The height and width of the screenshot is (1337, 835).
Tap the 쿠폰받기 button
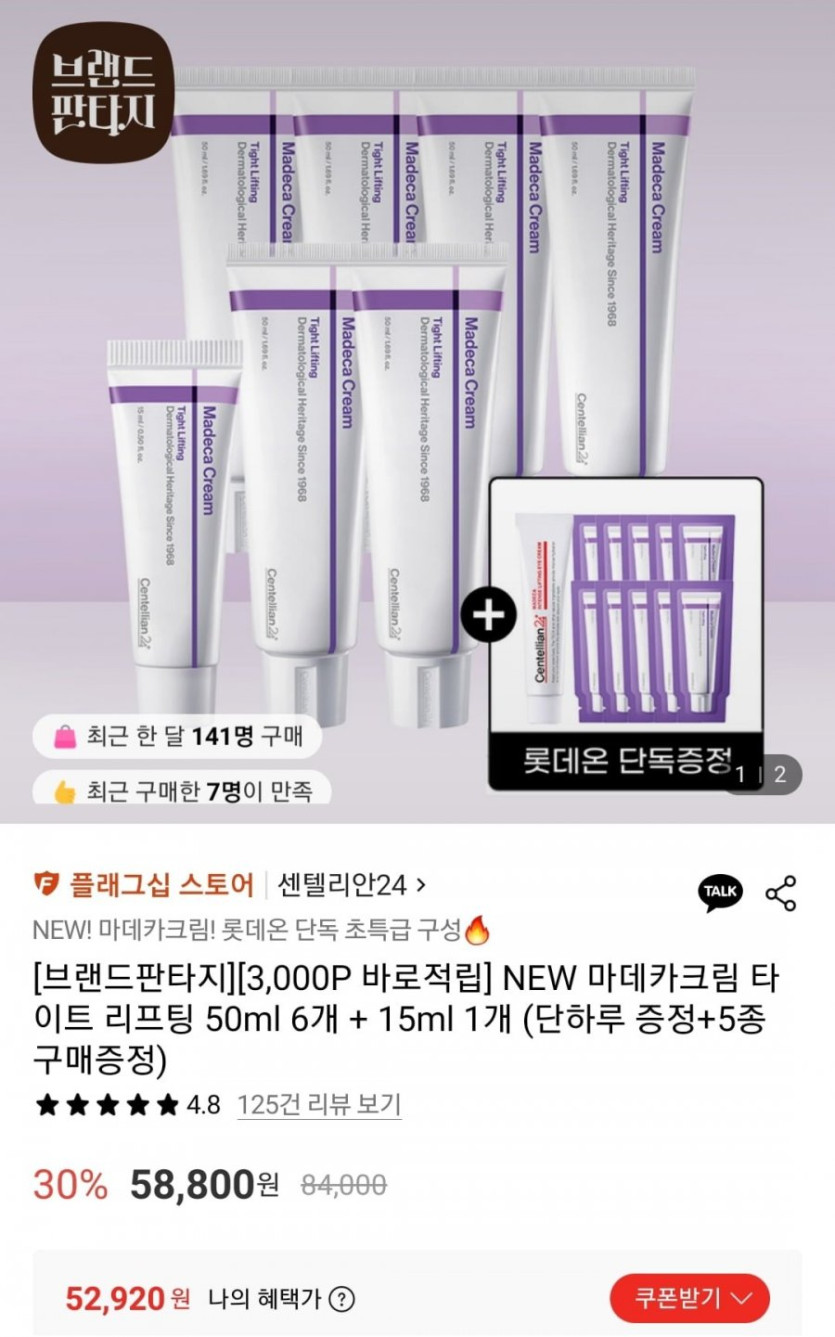pyautogui.click(x=690, y=1299)
